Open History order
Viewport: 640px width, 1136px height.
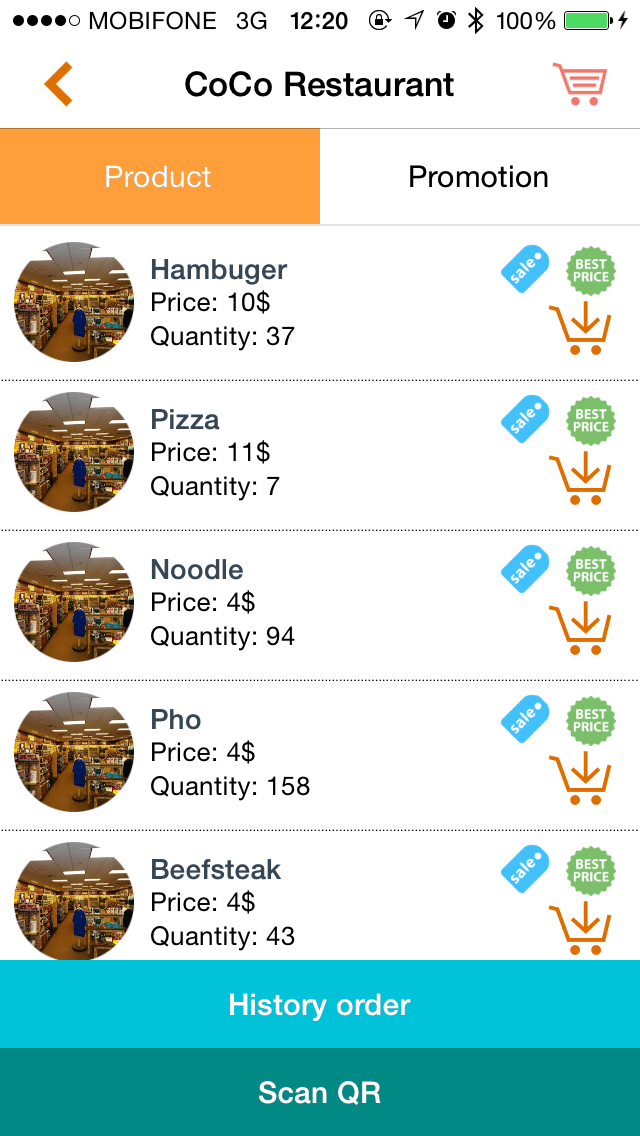(320, 1004)
